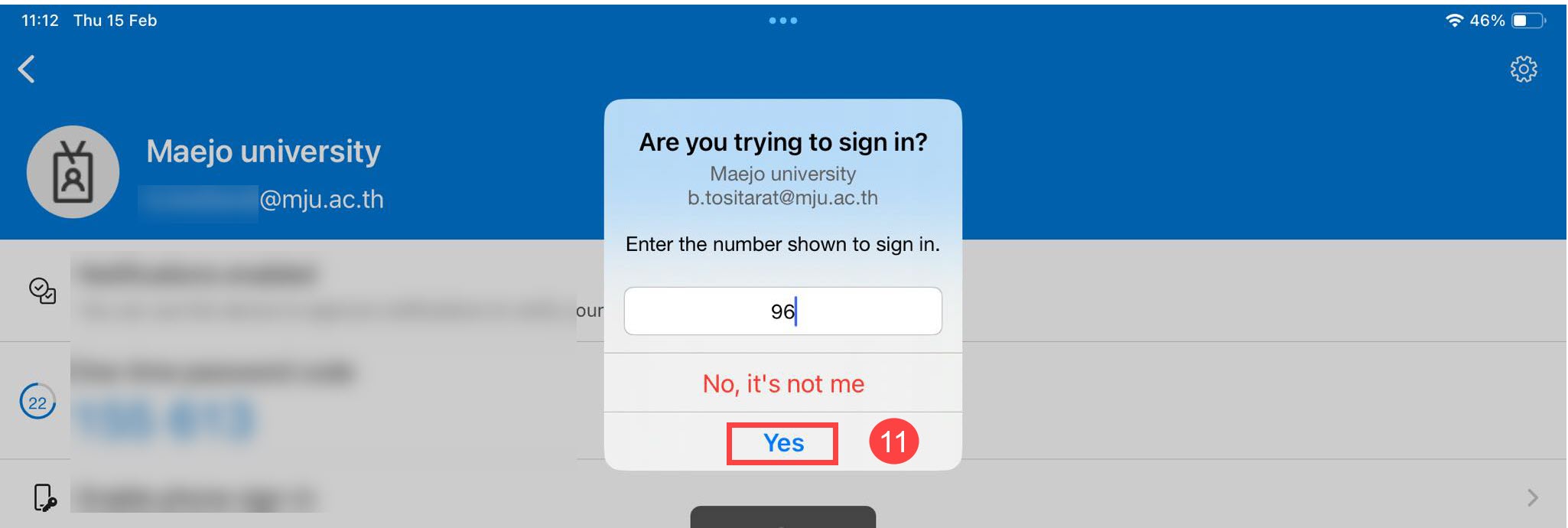The height and width of the screenshot is (528, 1568).
Task: Confirm sign-in with Yes
Action: (782, 443)
